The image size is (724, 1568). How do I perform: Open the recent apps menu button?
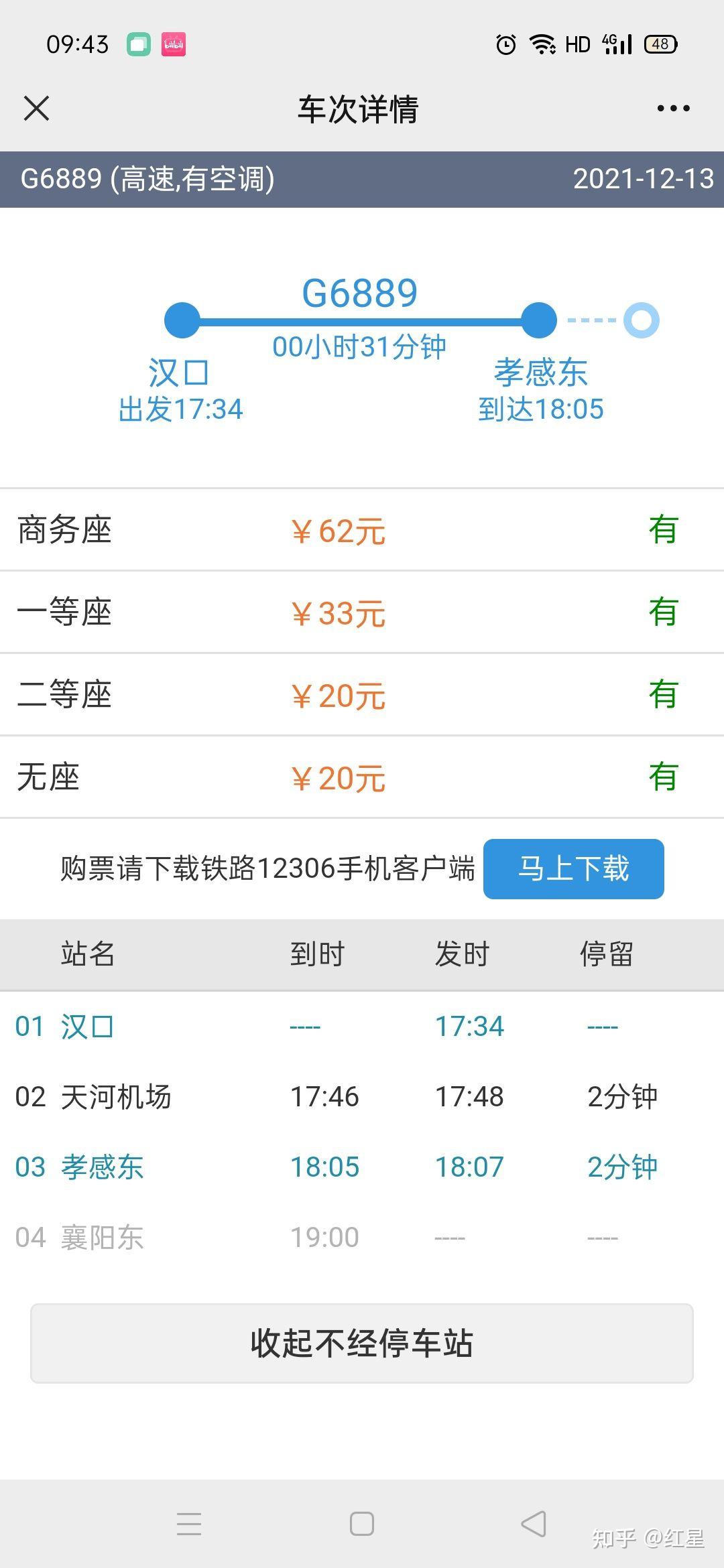[189, 1524]
